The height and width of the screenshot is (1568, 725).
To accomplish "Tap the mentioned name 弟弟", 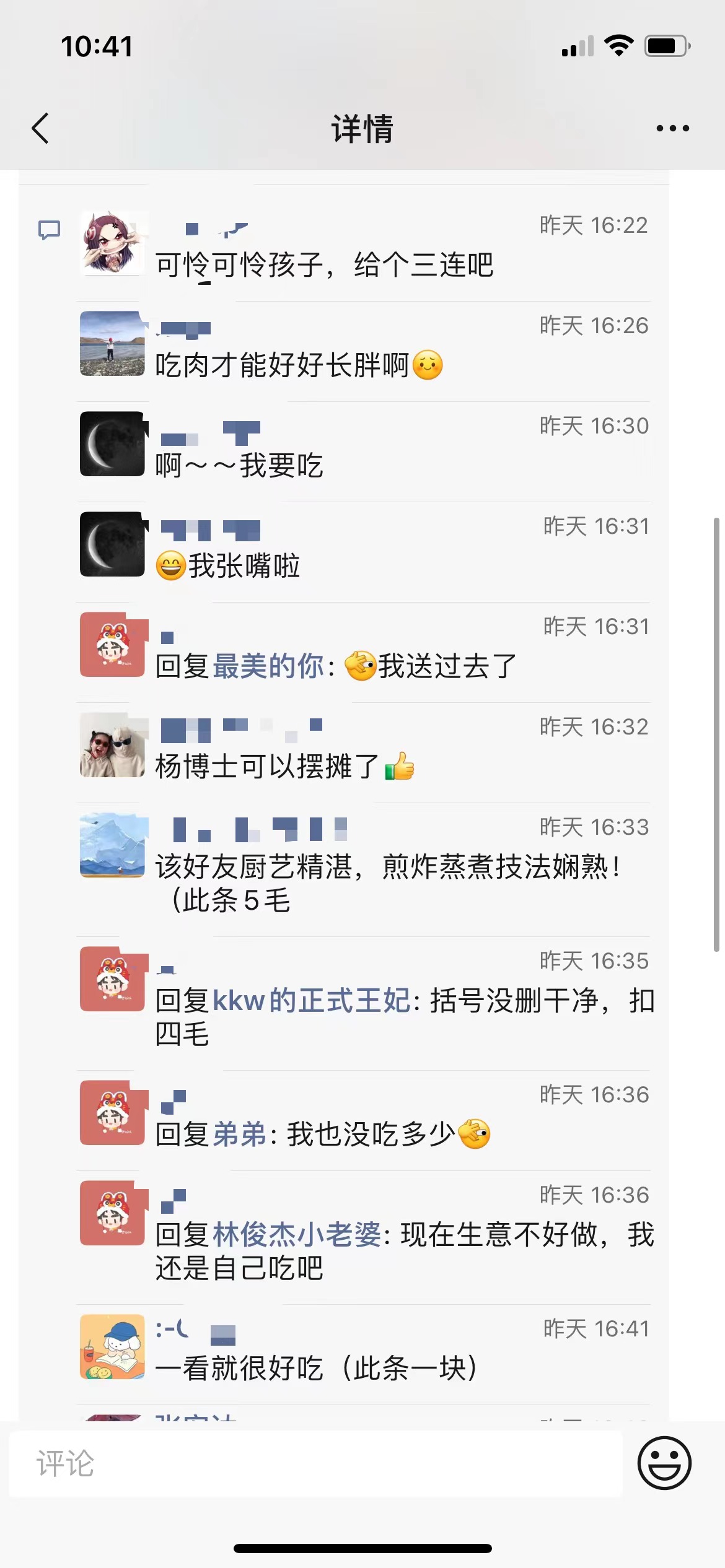I will click(240, 1135).
